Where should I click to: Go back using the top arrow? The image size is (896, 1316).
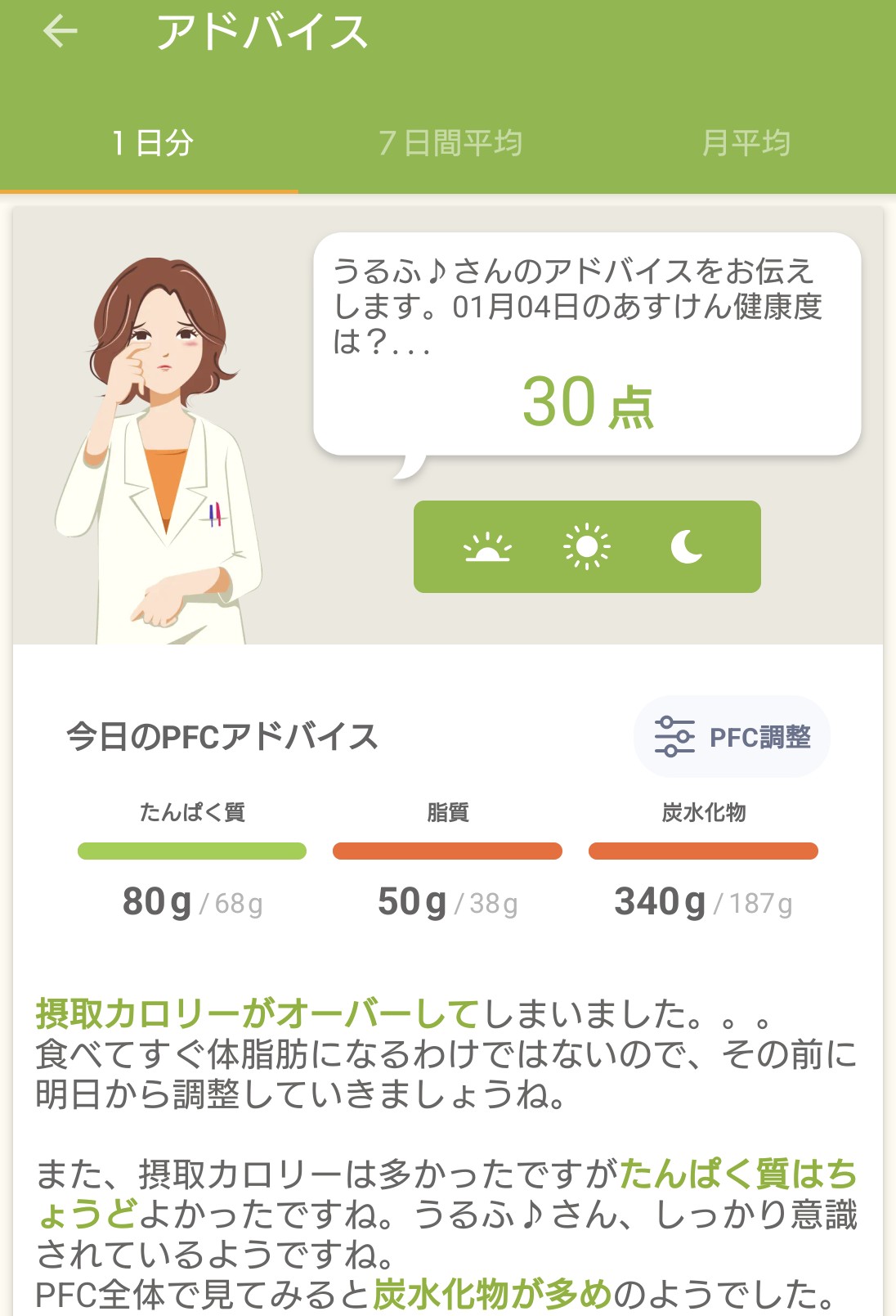(60, 32)
